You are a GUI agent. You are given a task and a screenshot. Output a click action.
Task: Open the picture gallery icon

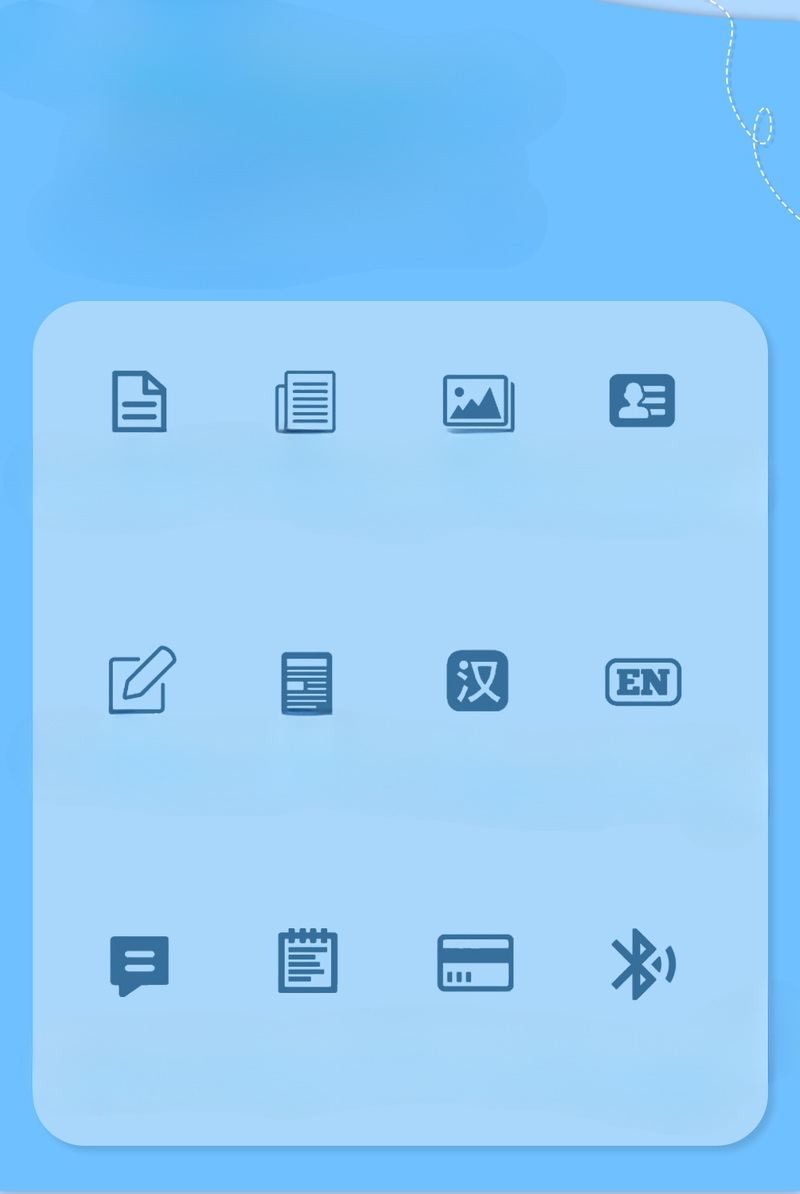pyautogui.click(x=479, y=403)
